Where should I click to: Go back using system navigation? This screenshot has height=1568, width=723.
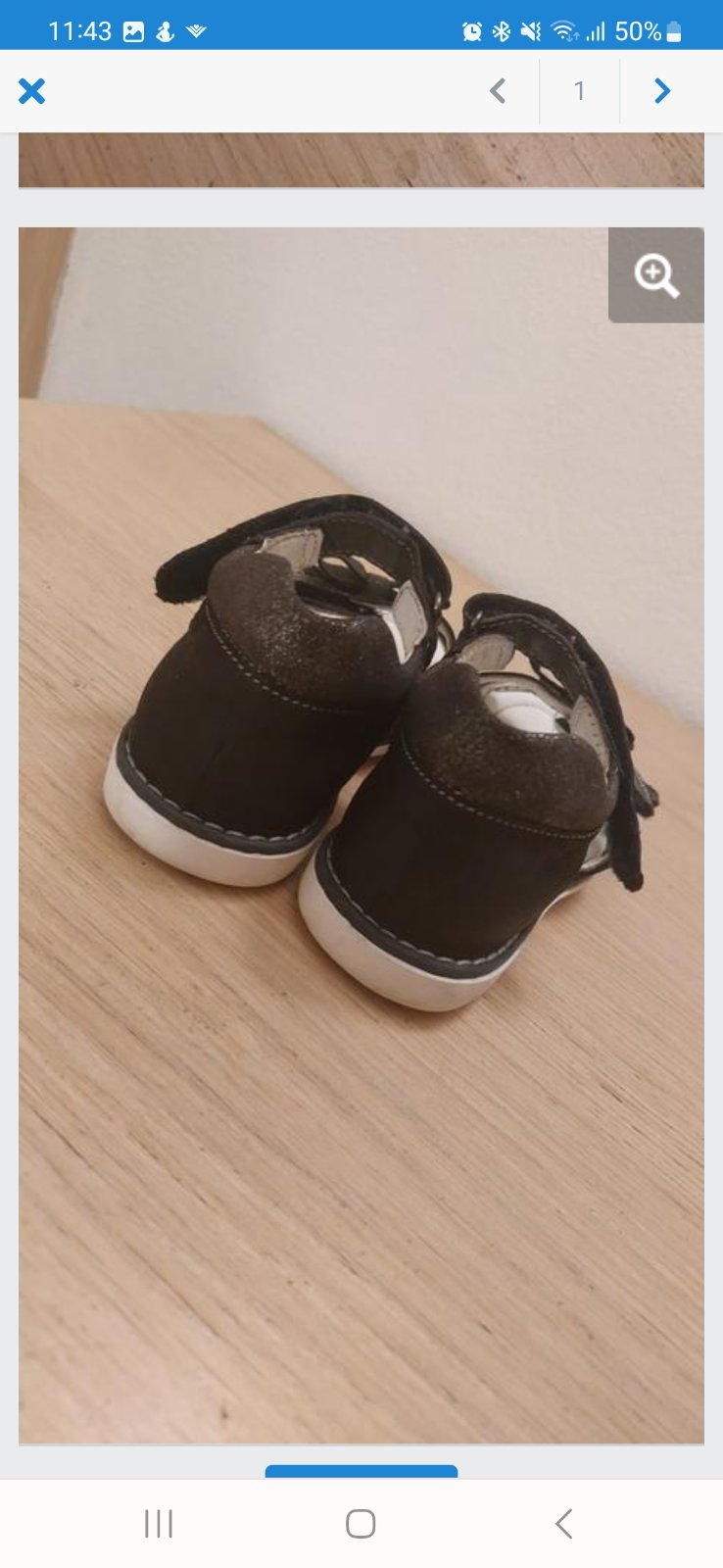pyautogui.click(x=563, y=1524)
